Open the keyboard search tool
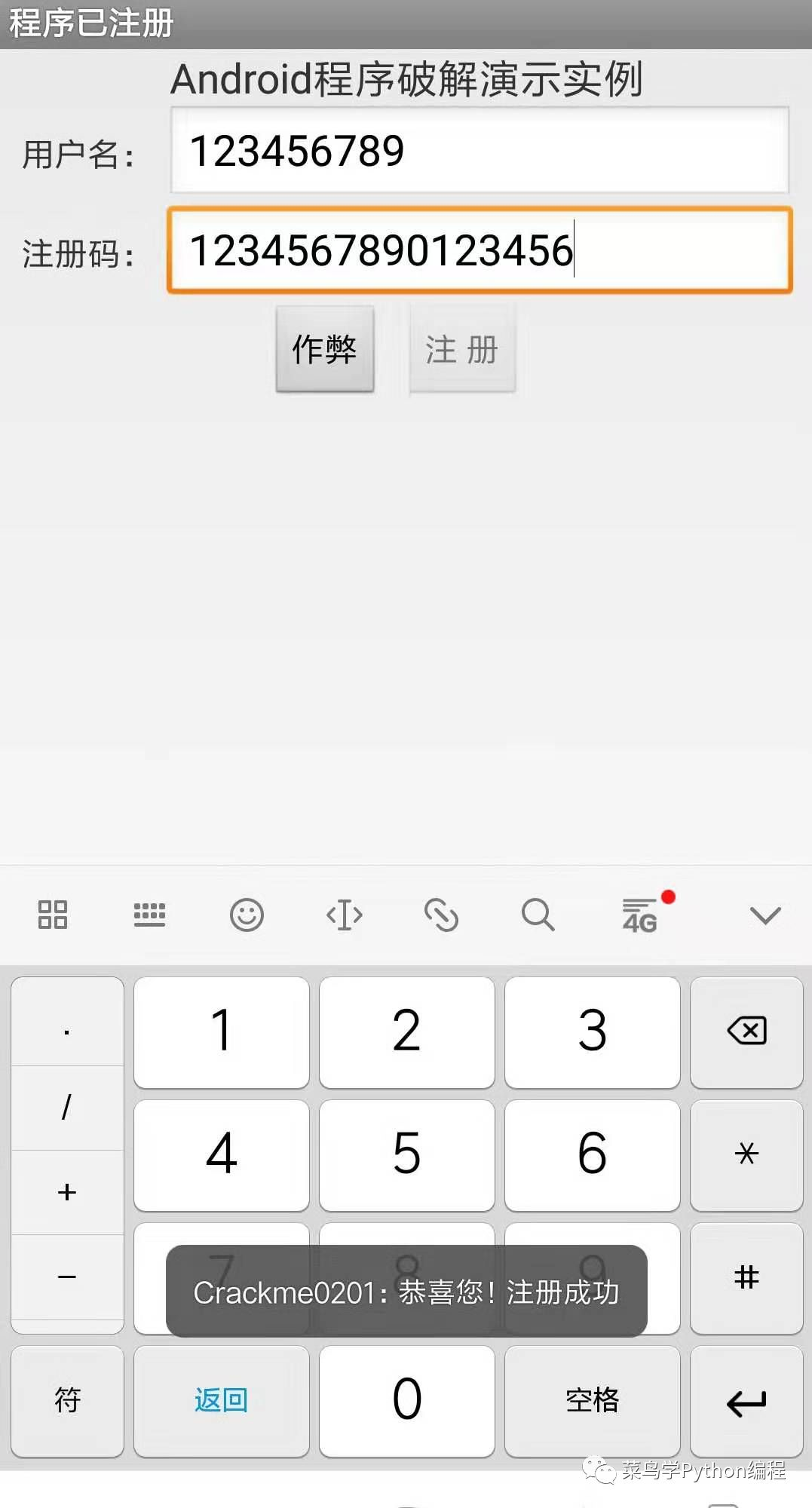The height and width of the screenshot is (1508, 812). [538, 915]
